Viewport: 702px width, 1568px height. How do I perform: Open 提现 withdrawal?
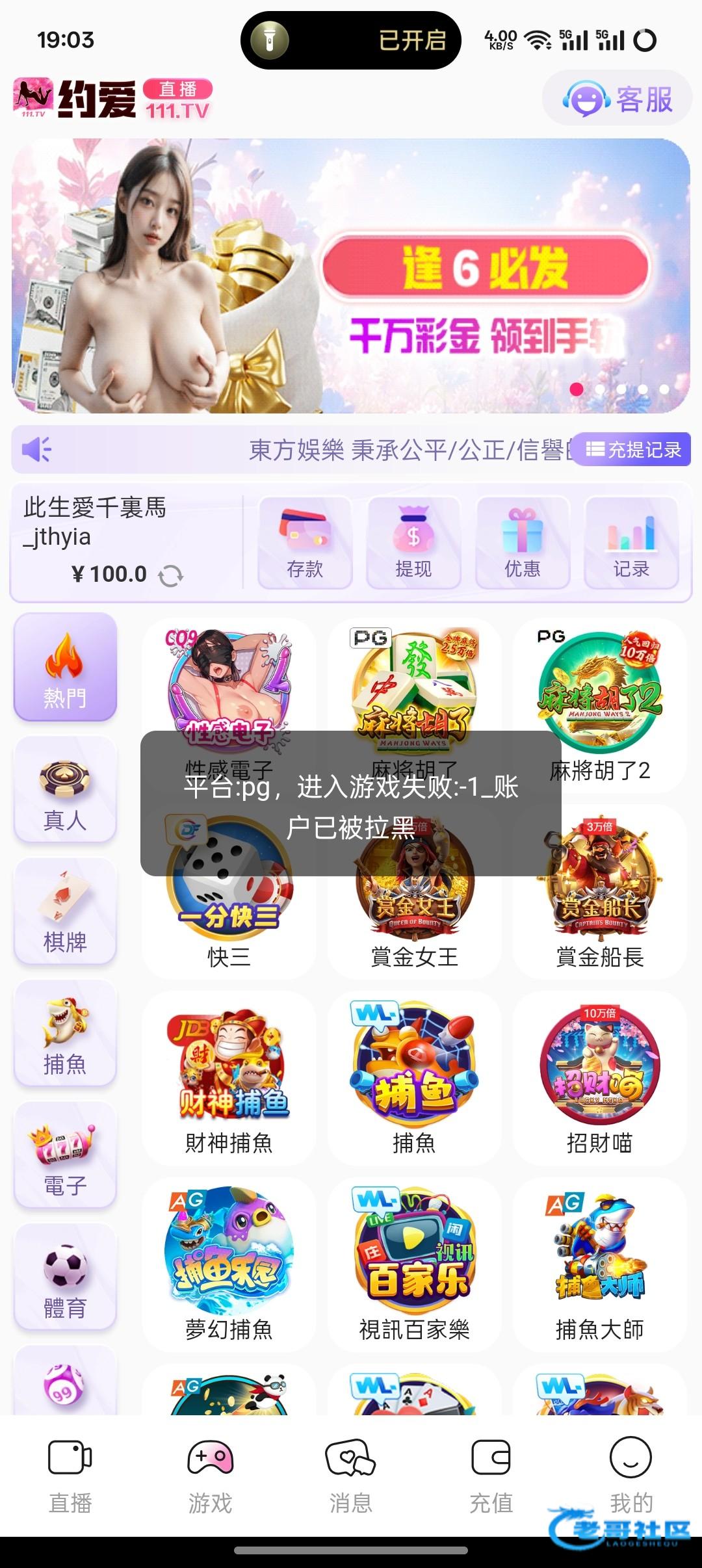click(413, 543)
